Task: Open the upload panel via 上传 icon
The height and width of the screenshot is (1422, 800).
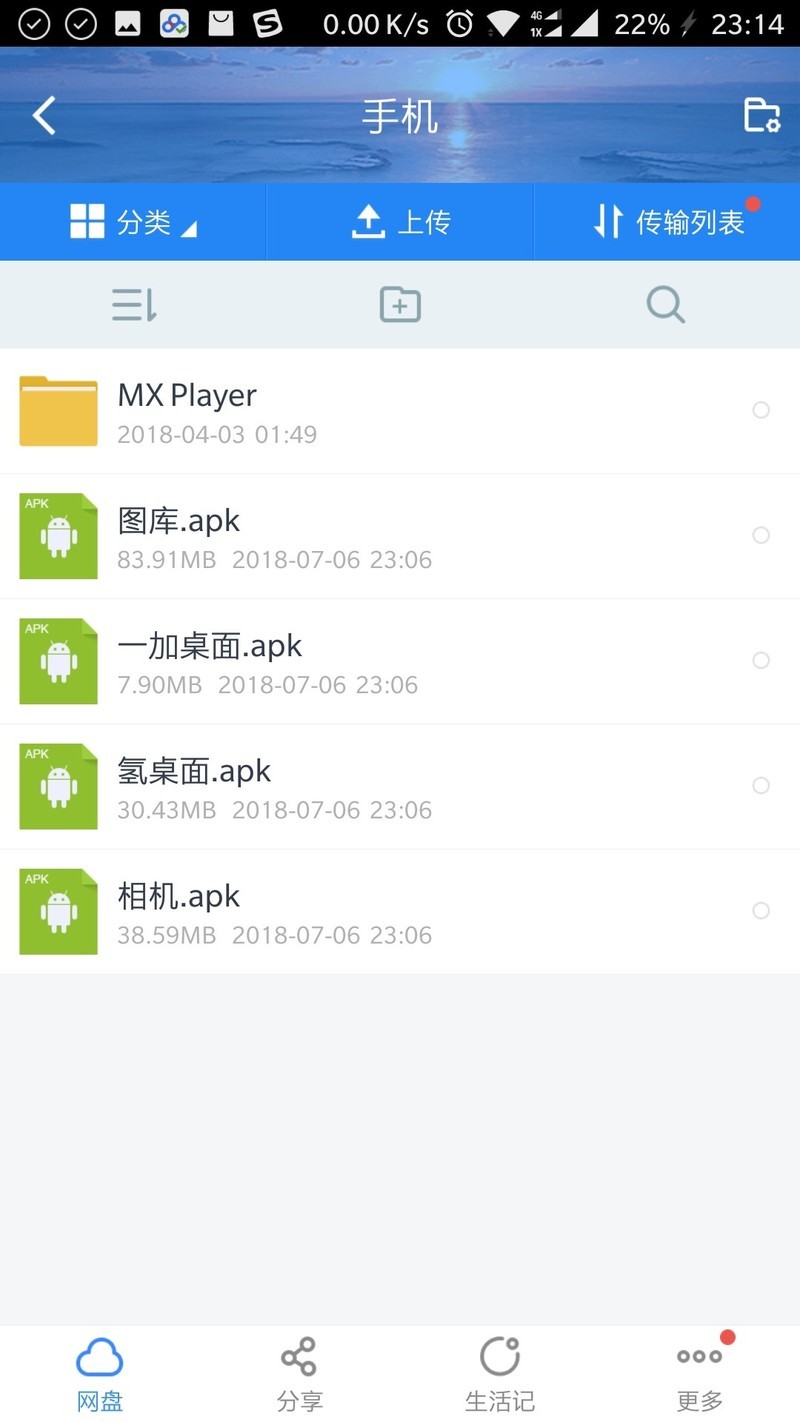Action: [399, 221]
